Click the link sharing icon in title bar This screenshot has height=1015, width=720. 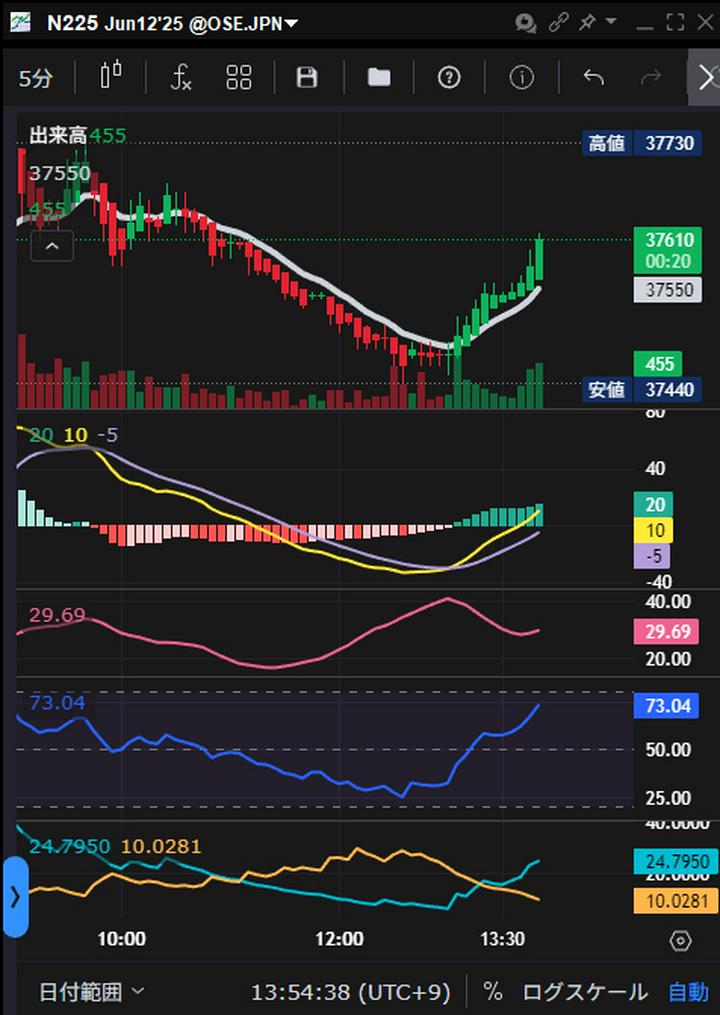pos(558,22)
